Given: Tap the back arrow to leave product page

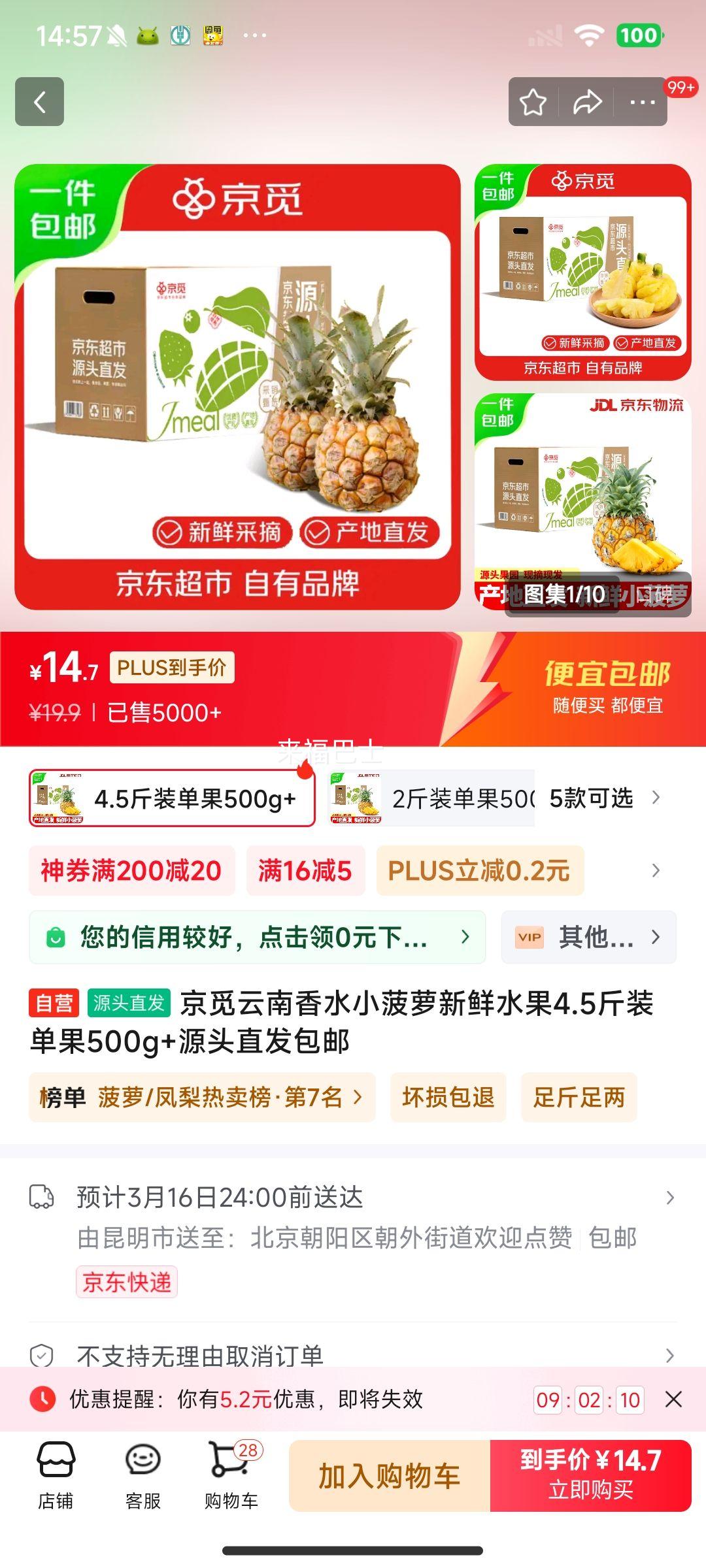Looking at the screenshot, I should click(x=39, y=101).
